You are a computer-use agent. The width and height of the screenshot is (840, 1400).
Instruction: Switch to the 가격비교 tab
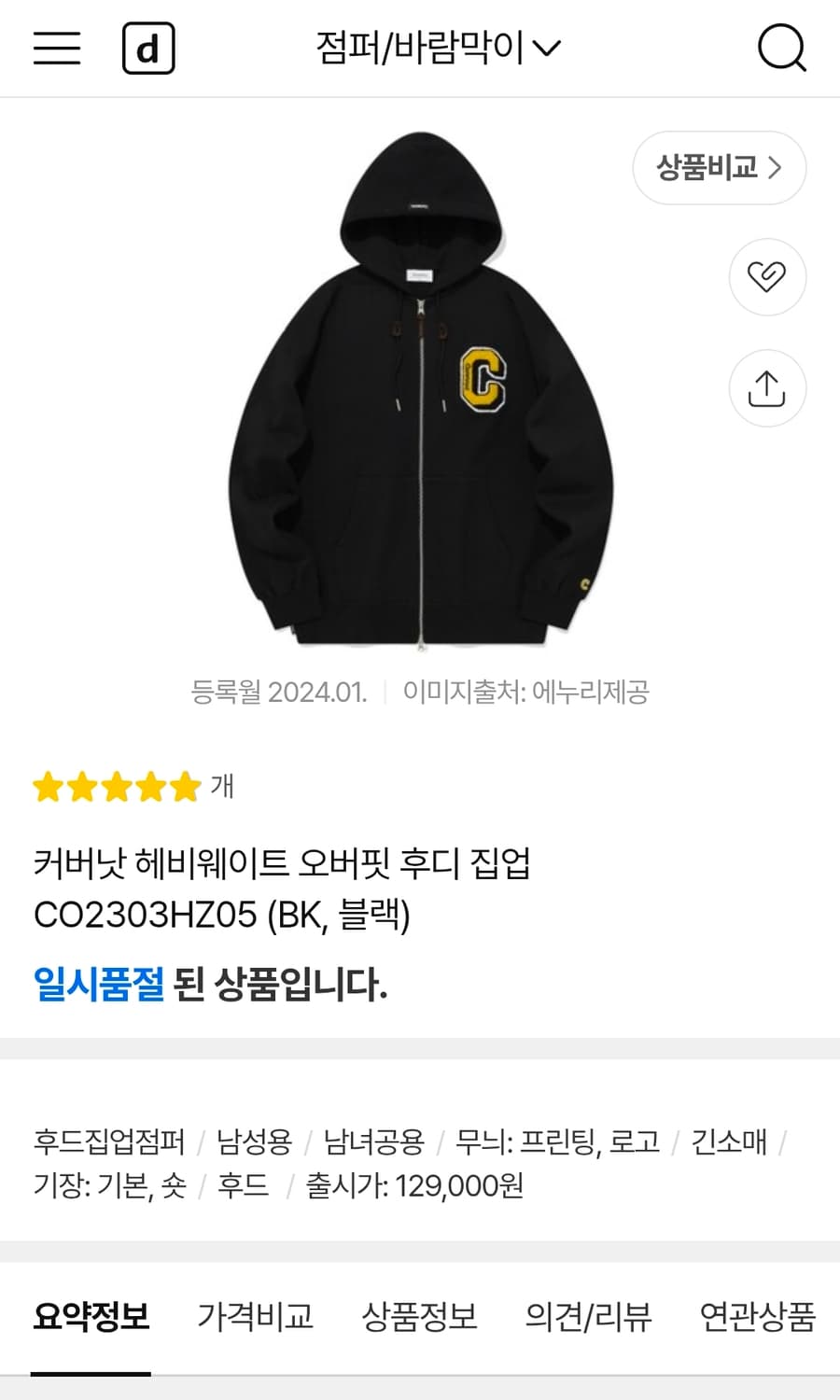coord(255,1317)
